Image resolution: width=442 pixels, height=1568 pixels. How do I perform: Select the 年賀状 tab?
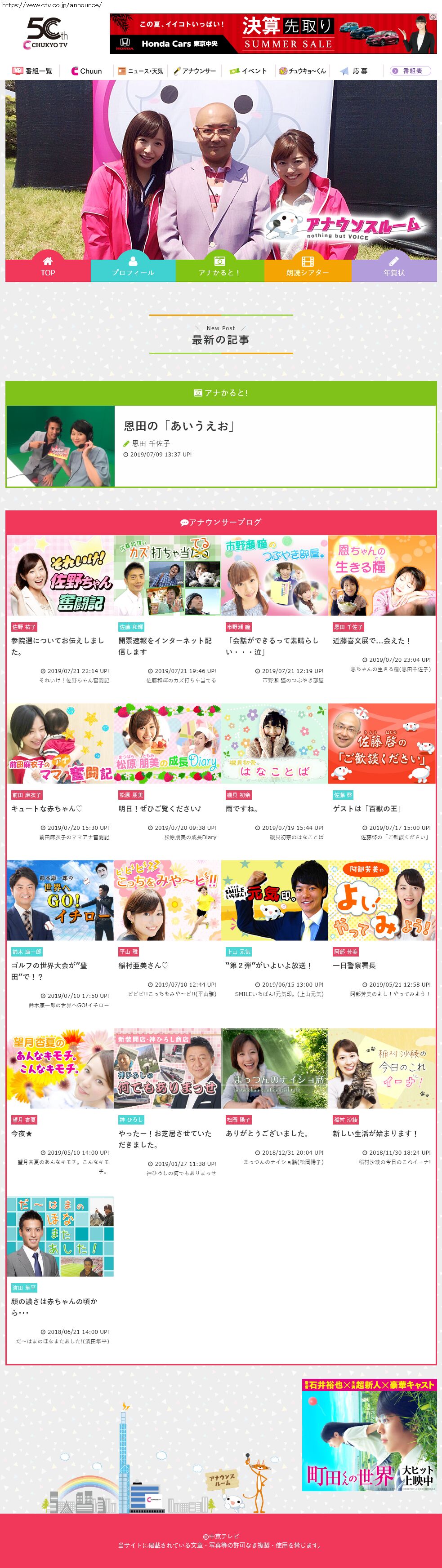[394, 266]
